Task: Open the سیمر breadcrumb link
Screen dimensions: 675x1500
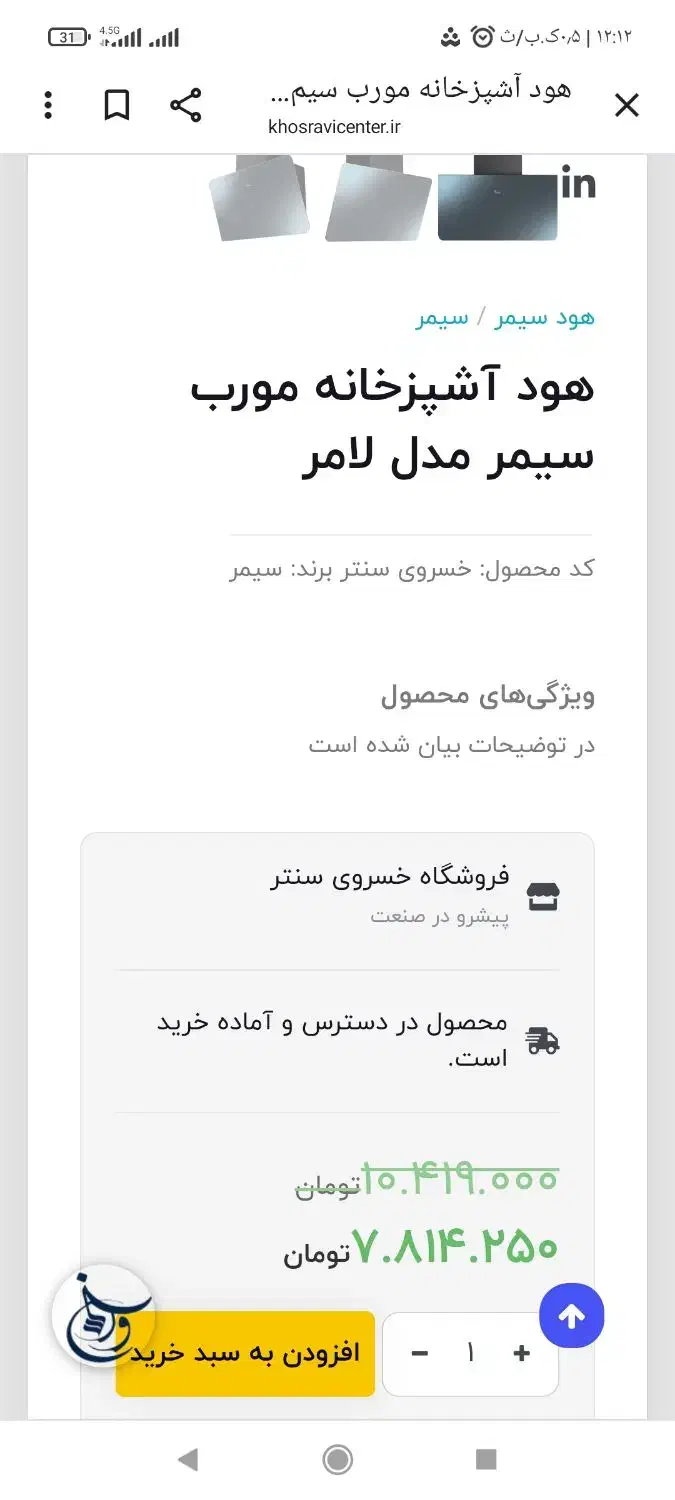Action: [x=442, y=317]
